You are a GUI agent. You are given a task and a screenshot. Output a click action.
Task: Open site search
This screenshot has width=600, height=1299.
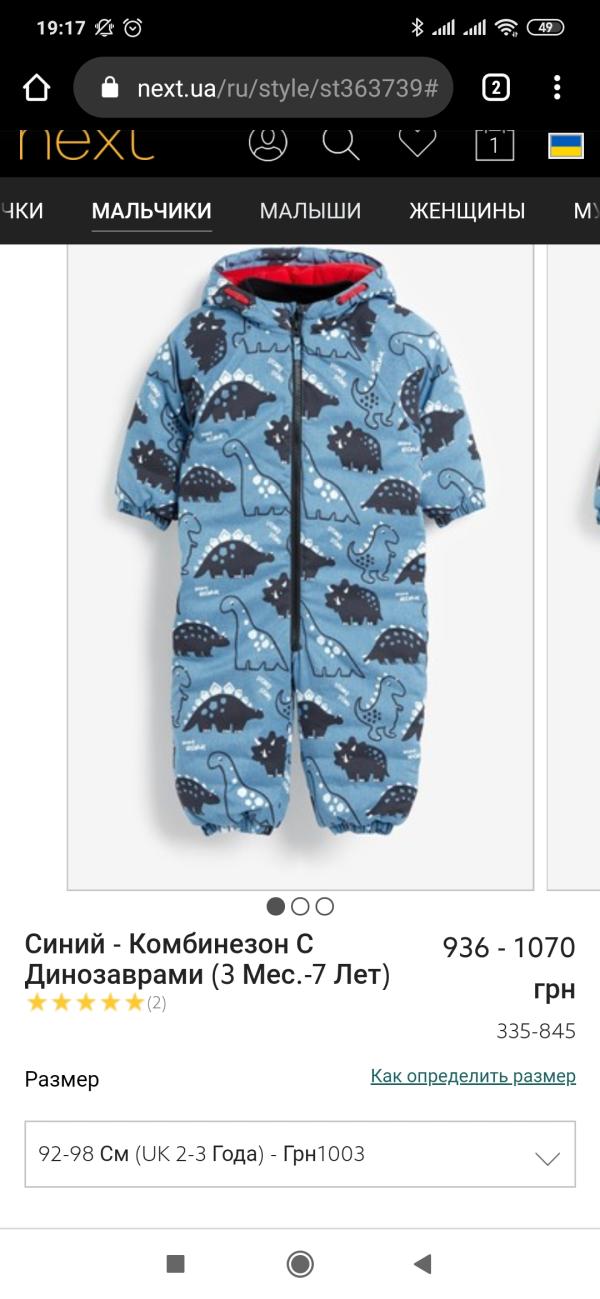coord(340,143)
